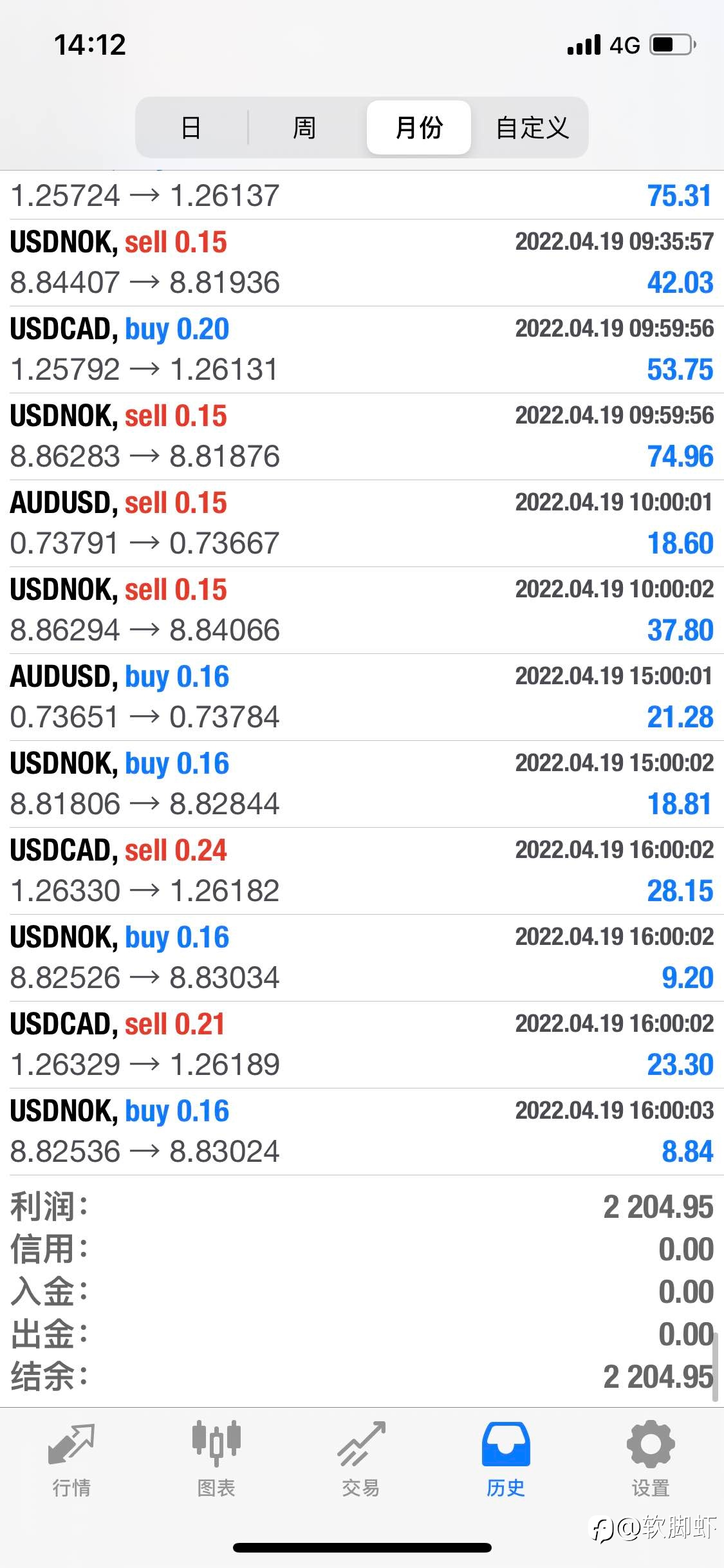Open the 设置 settings tab
Screen dimensions: 724x1568
pyautogui.click(x=651, y=1459)
